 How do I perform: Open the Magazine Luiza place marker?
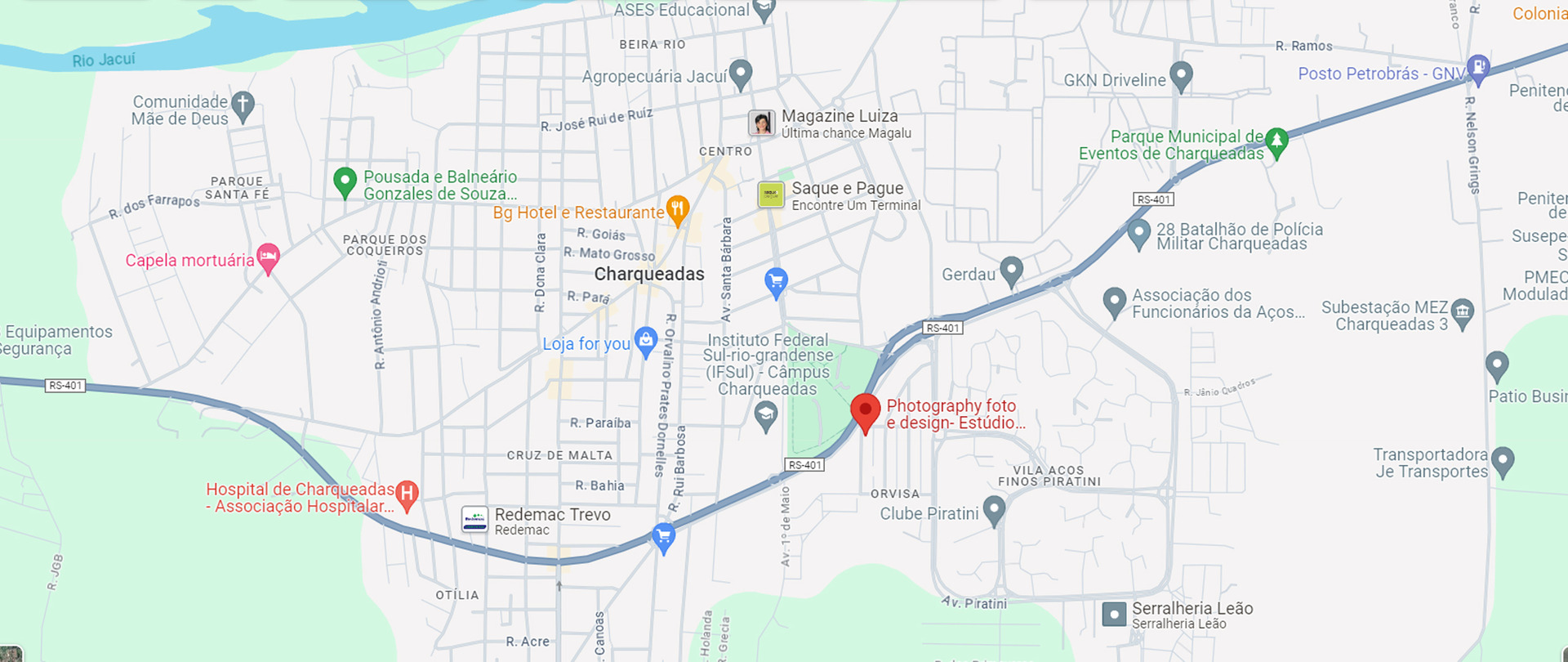pos(762,123)
